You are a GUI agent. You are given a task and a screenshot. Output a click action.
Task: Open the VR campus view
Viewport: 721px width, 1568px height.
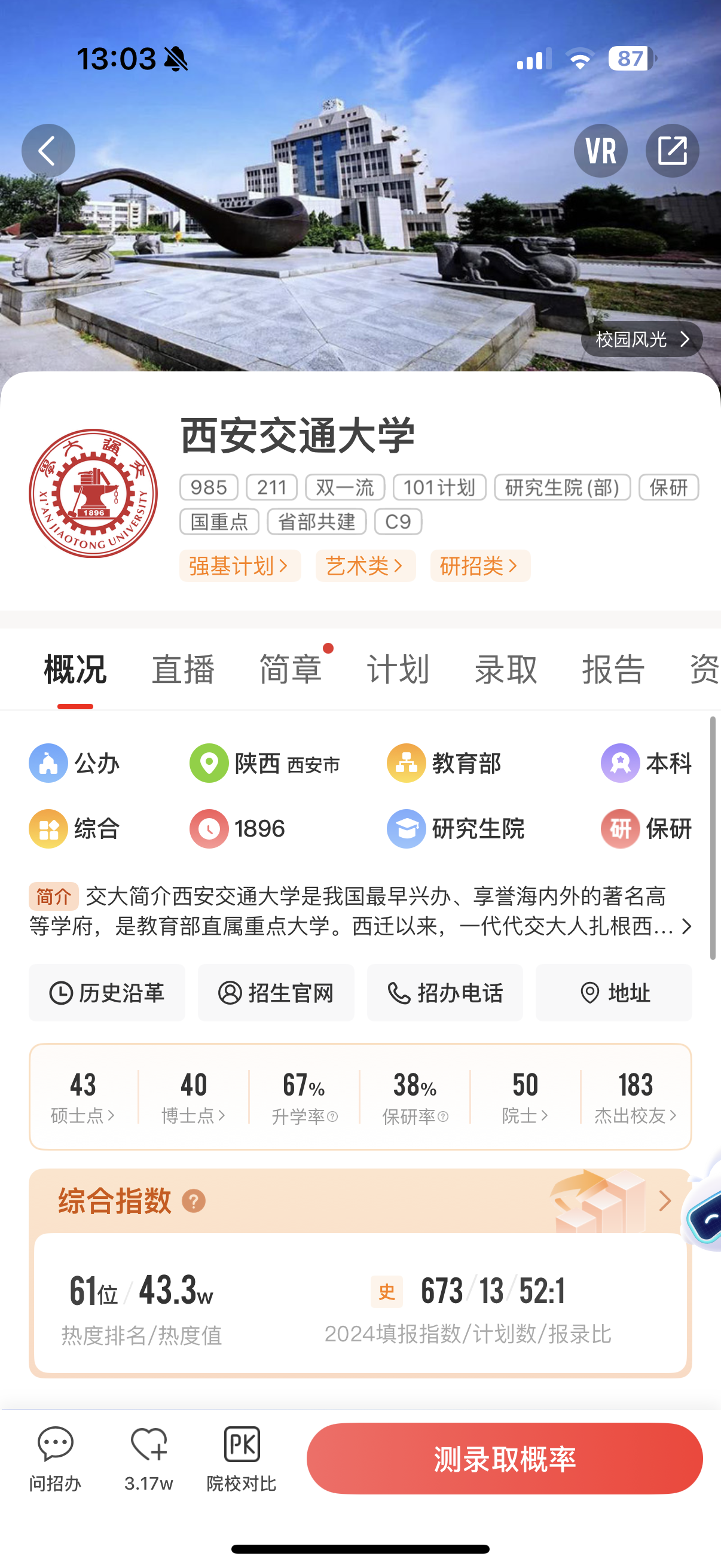click(600, 150)
